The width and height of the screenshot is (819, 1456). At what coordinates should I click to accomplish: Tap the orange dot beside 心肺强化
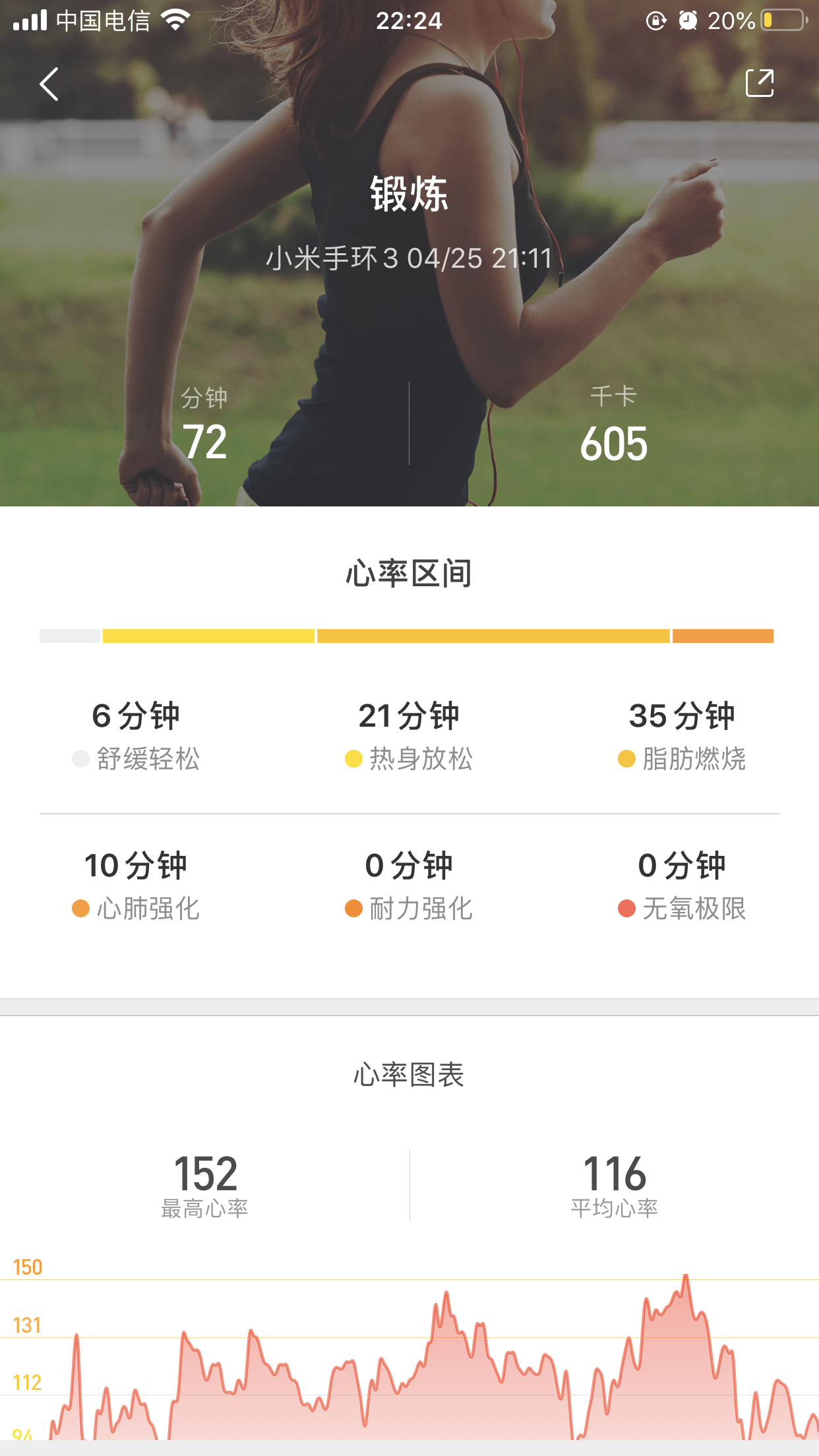[80, 909]
